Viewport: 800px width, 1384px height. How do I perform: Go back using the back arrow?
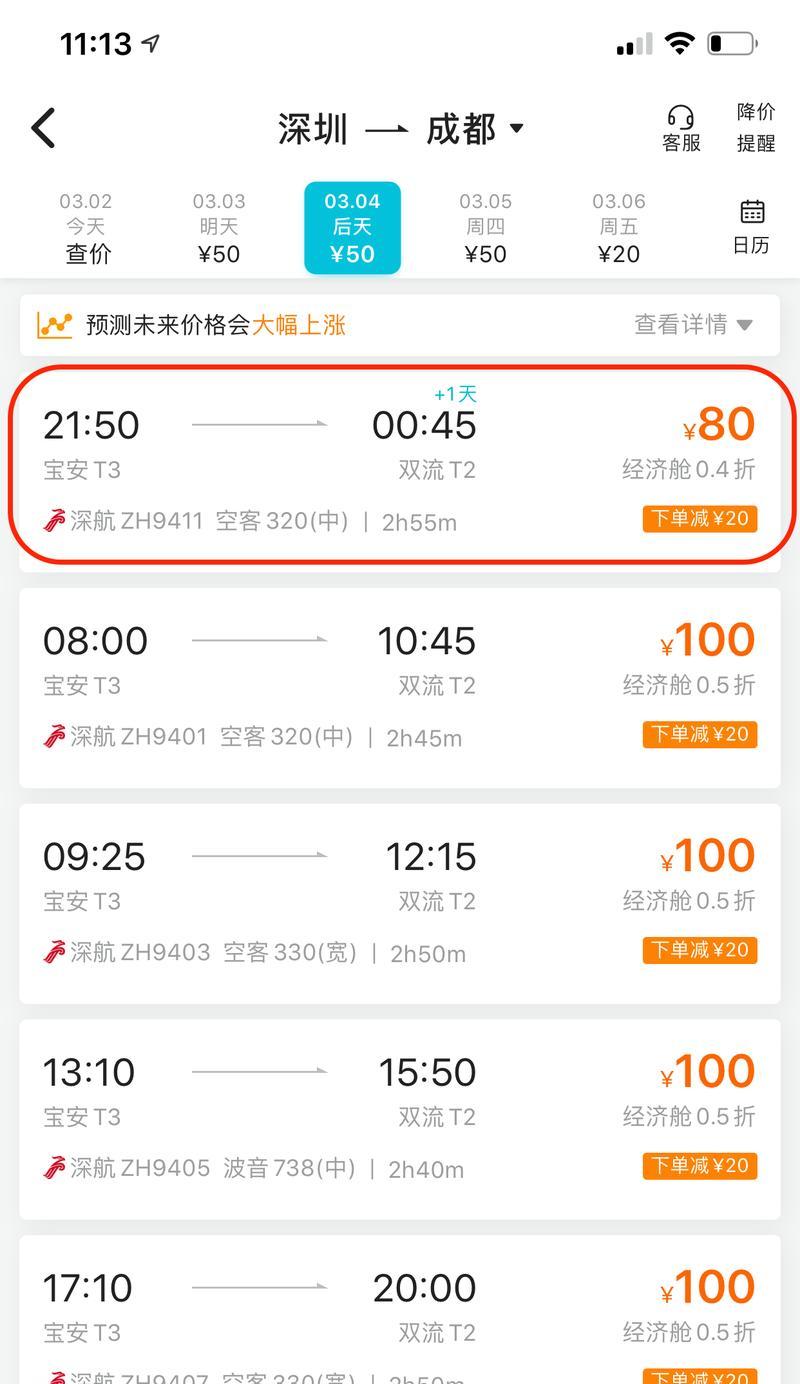[x=43, y=128]
